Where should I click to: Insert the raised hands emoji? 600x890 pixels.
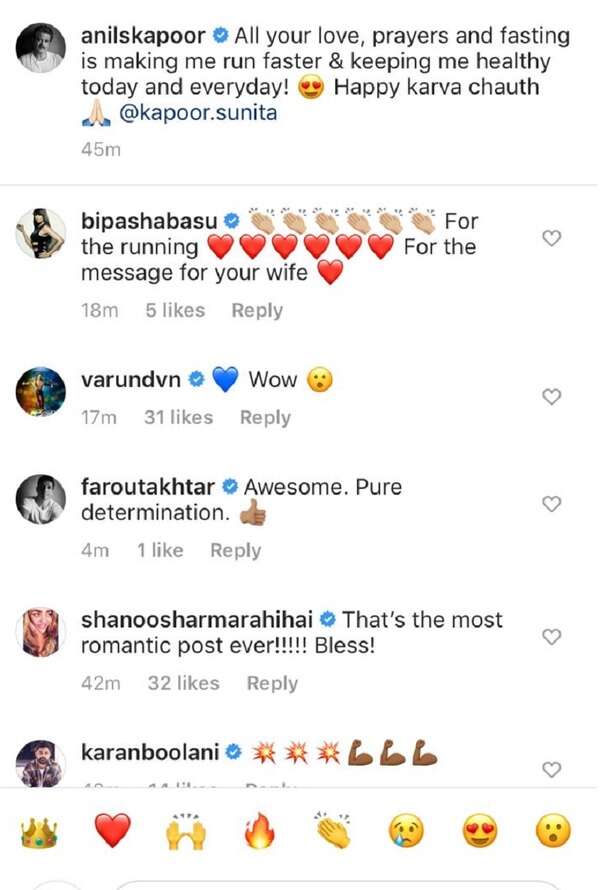pyautogui.click(x=185, y=830)
